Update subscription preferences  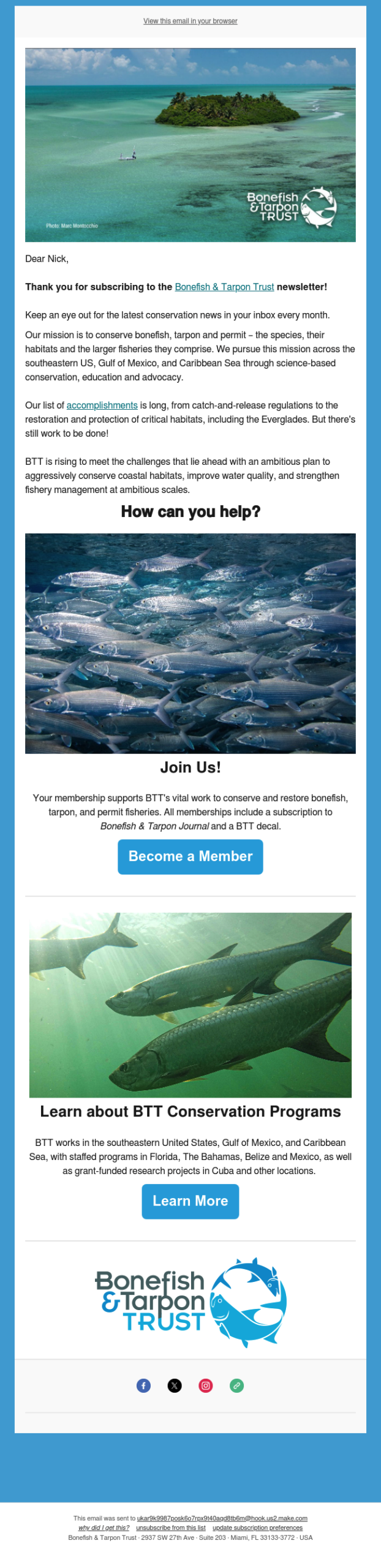point(257,1528)
